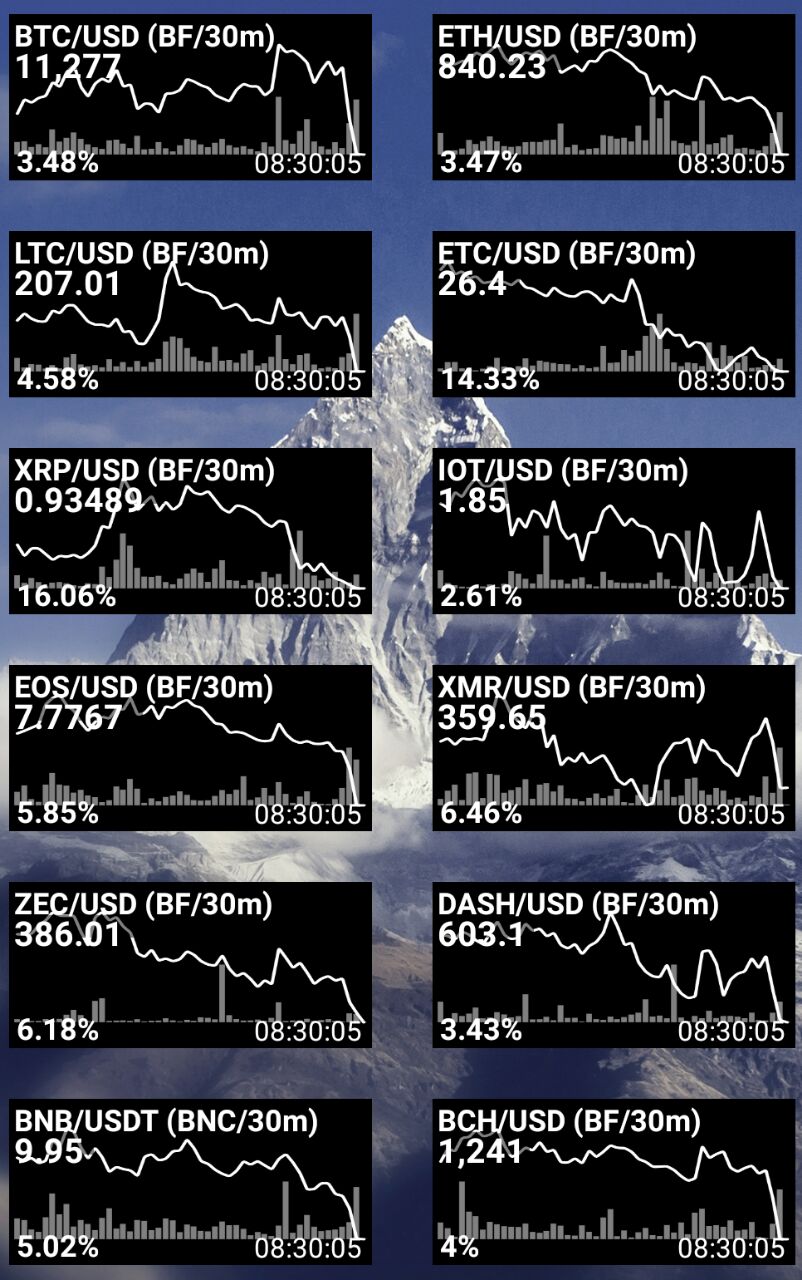The image size is (802, 1280).
Task: Tap the XMR/USD widget
Action: point(613,748)
